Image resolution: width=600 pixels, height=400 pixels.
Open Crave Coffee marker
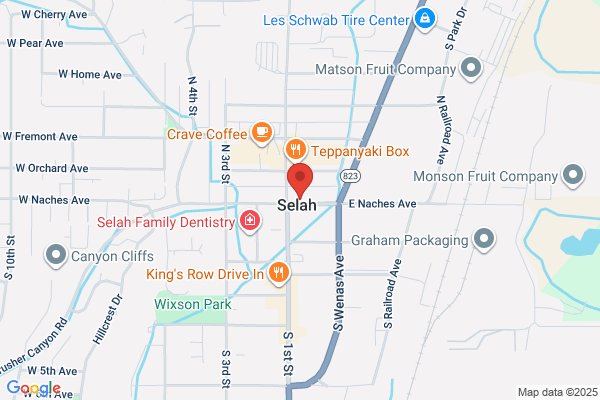(262, 133)
